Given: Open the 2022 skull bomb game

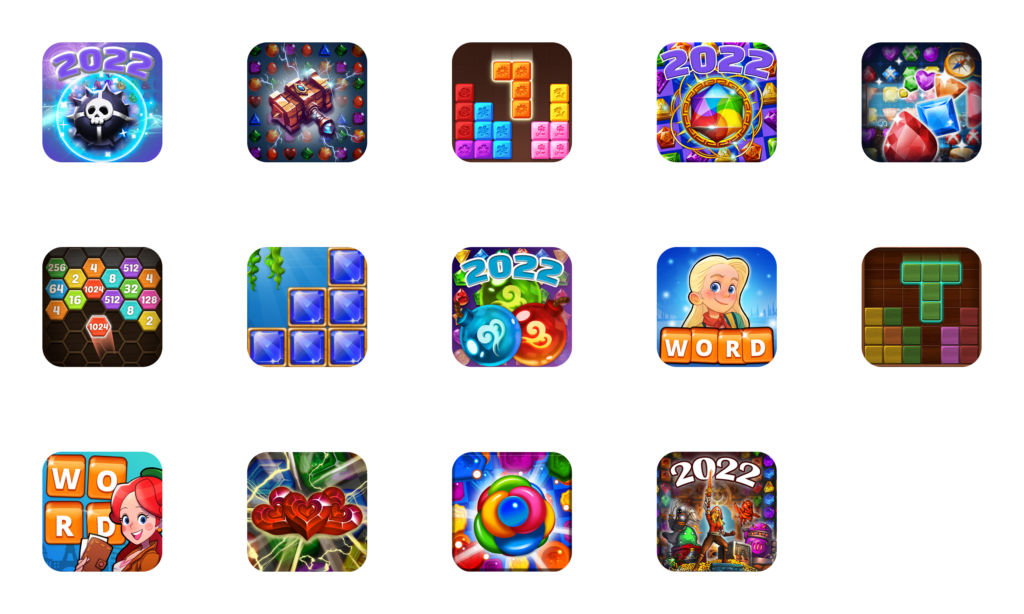Looking at the screenshot, I should tap(102, 102).
